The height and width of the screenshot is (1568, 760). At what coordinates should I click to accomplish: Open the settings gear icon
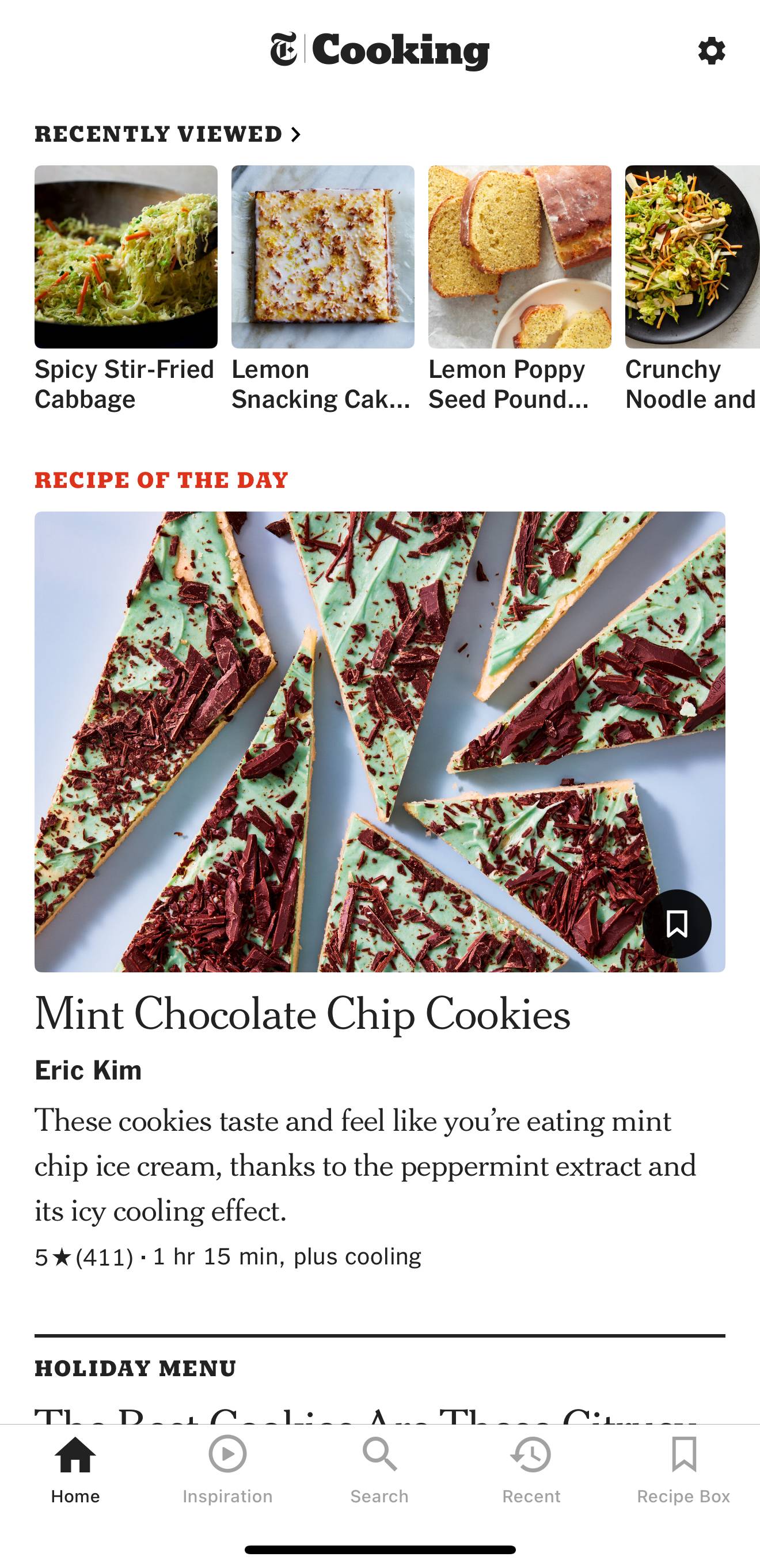pos(711,51)
